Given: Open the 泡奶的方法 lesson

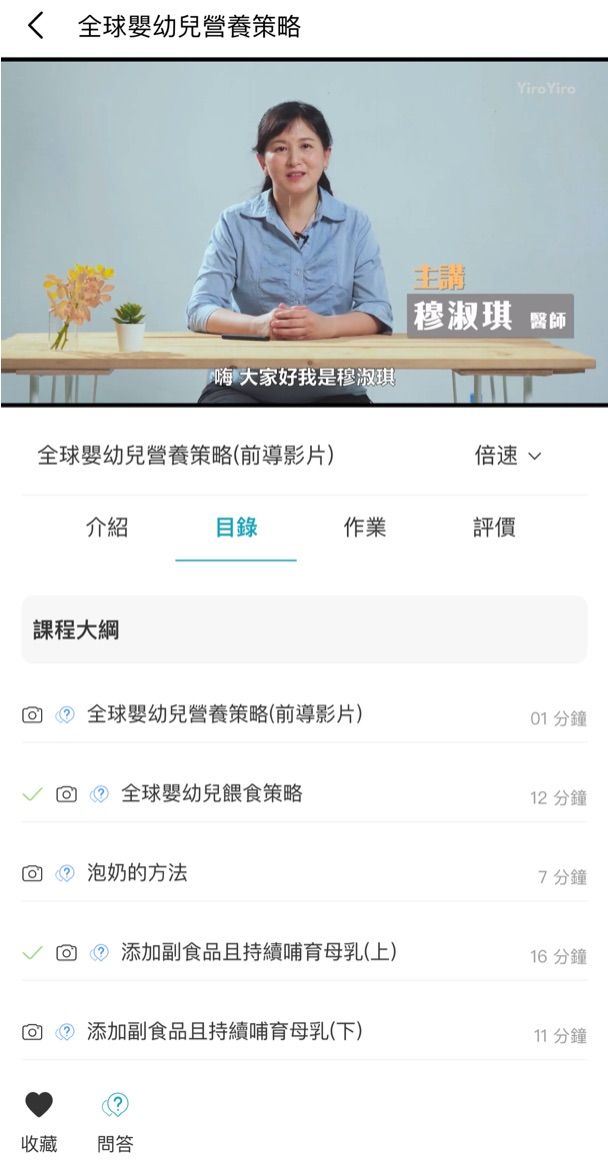Looking at the screenshot, I should click(x=304, y=874).
